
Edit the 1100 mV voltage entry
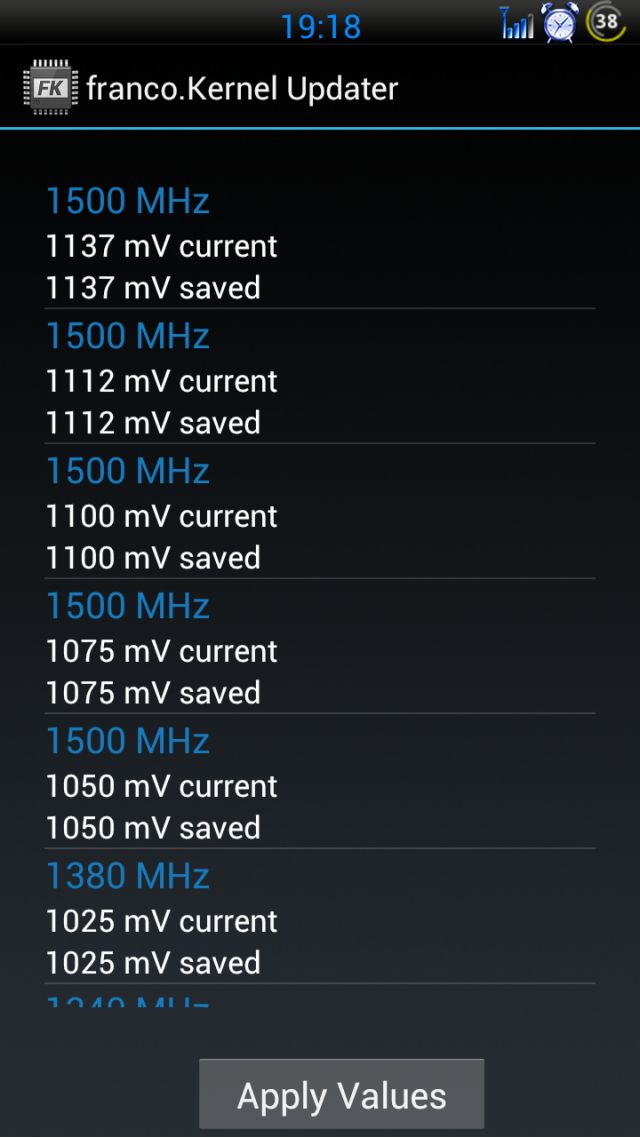(320, 511)
